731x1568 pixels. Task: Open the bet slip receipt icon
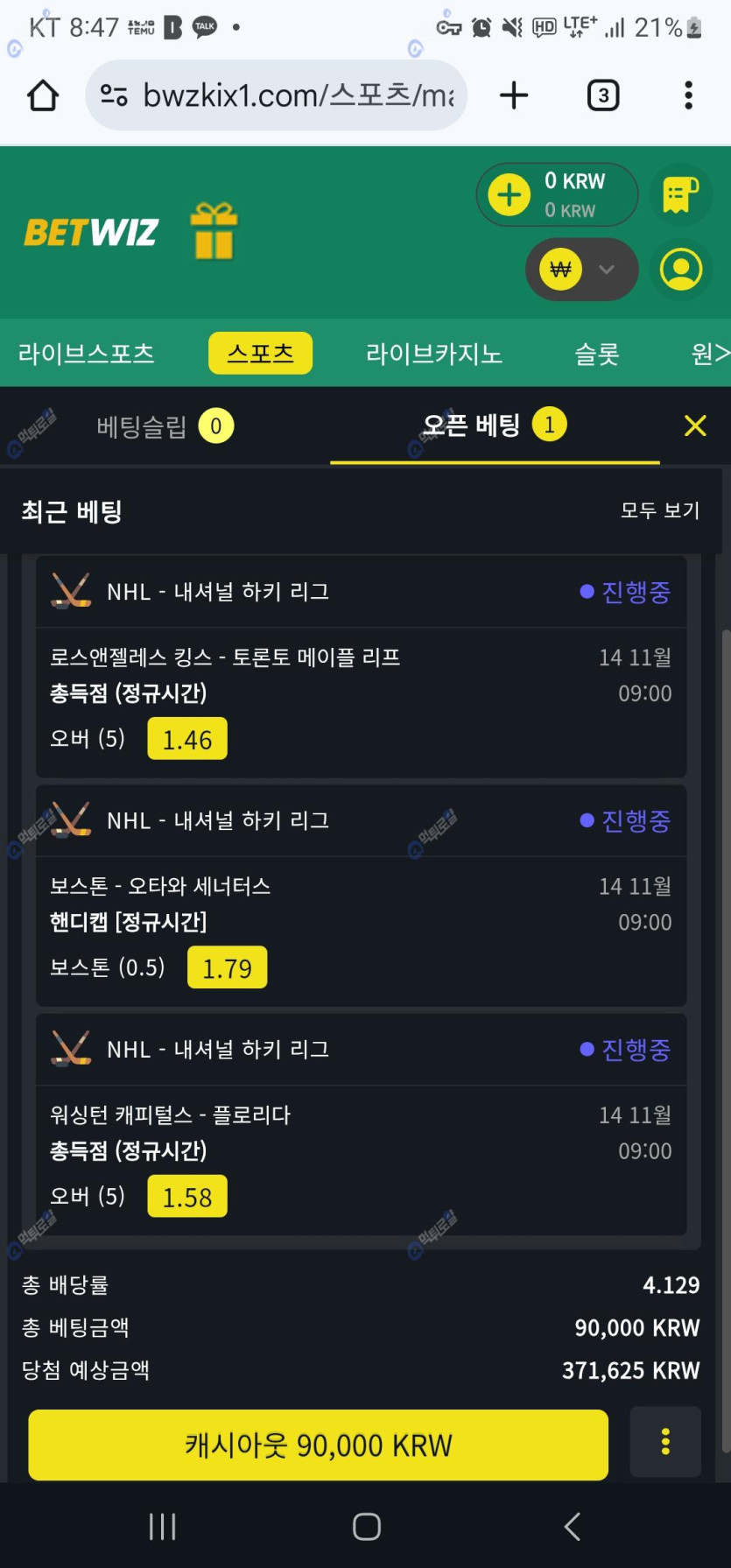tap(680, 194)
